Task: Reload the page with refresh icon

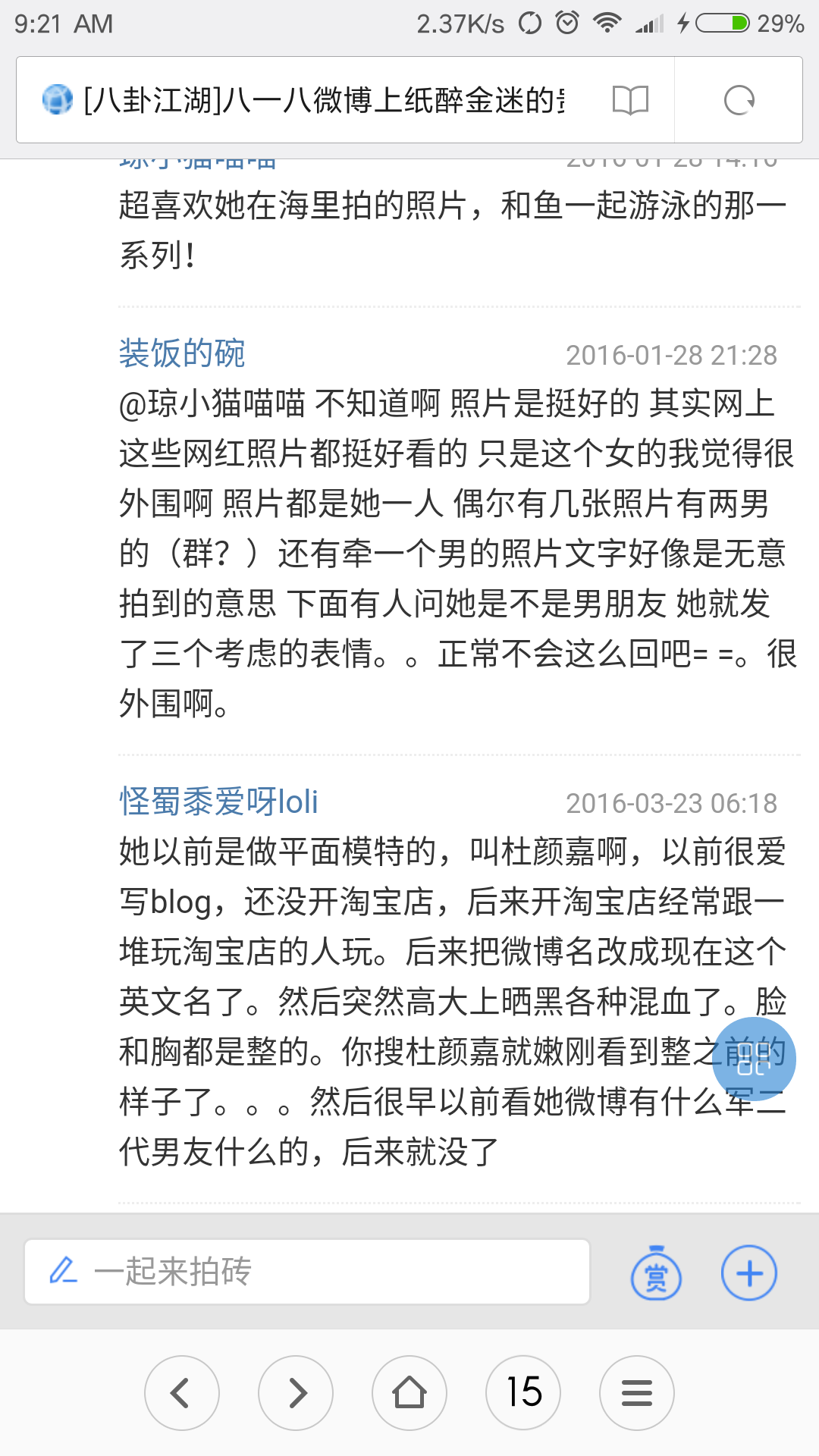Action: coord(739,100)
